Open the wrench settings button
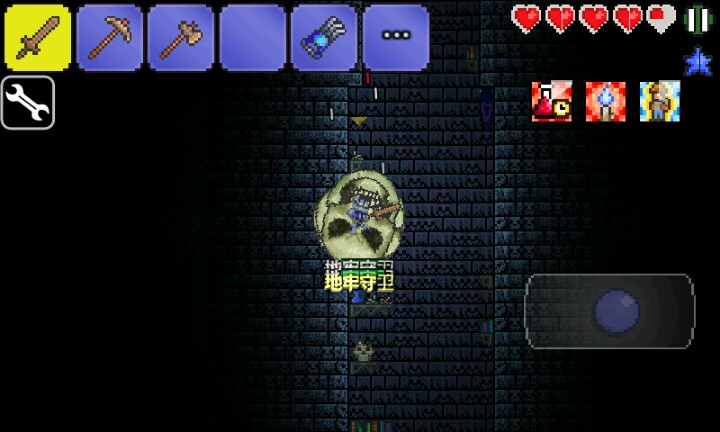The height and width of the screenshot is (432, 720). [28, 103]
